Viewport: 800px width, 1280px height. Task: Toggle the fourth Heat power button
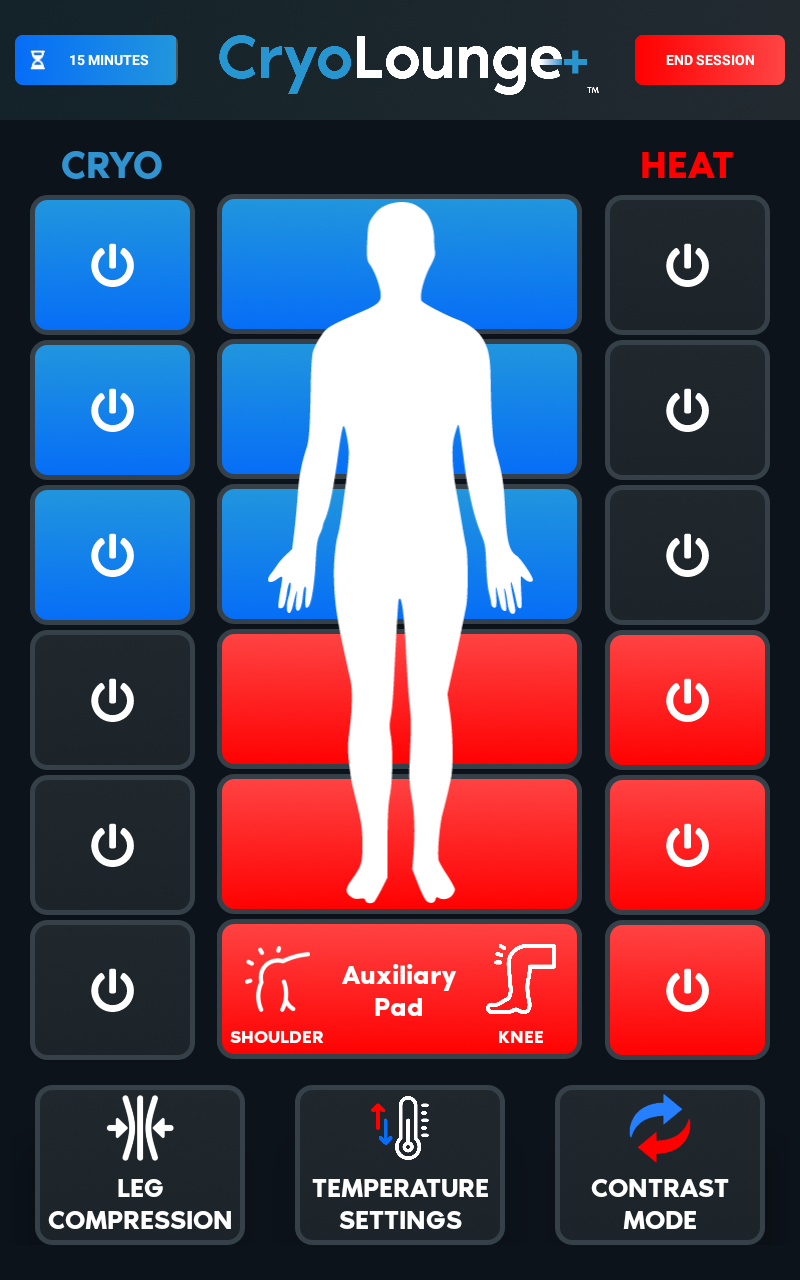point(687,700)
